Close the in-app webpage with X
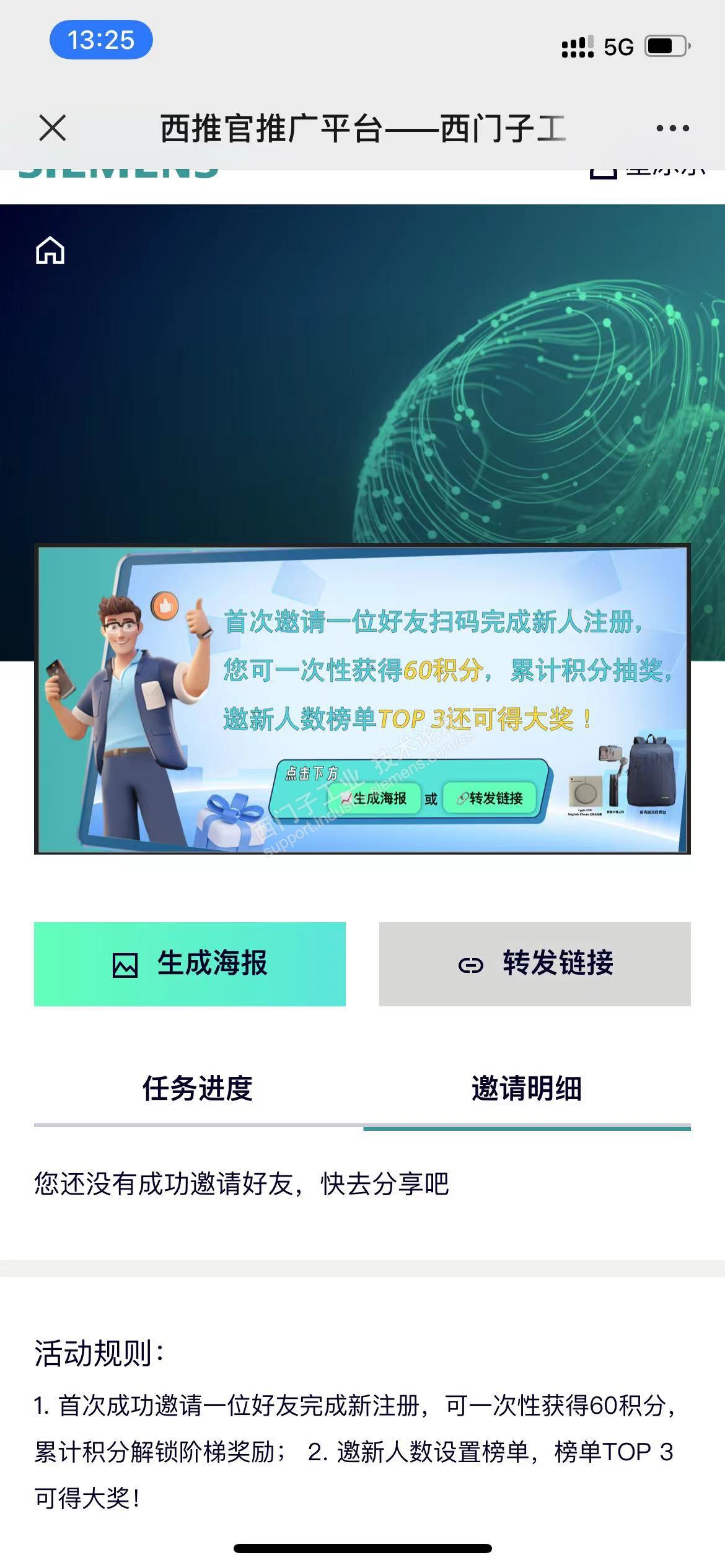 click(53, 129)
